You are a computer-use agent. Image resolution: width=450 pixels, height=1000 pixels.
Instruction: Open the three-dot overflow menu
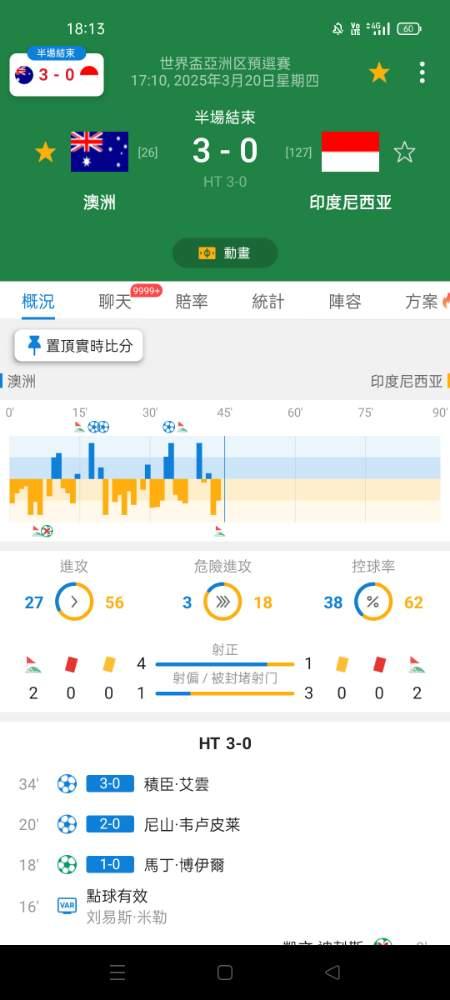point(422,73)
